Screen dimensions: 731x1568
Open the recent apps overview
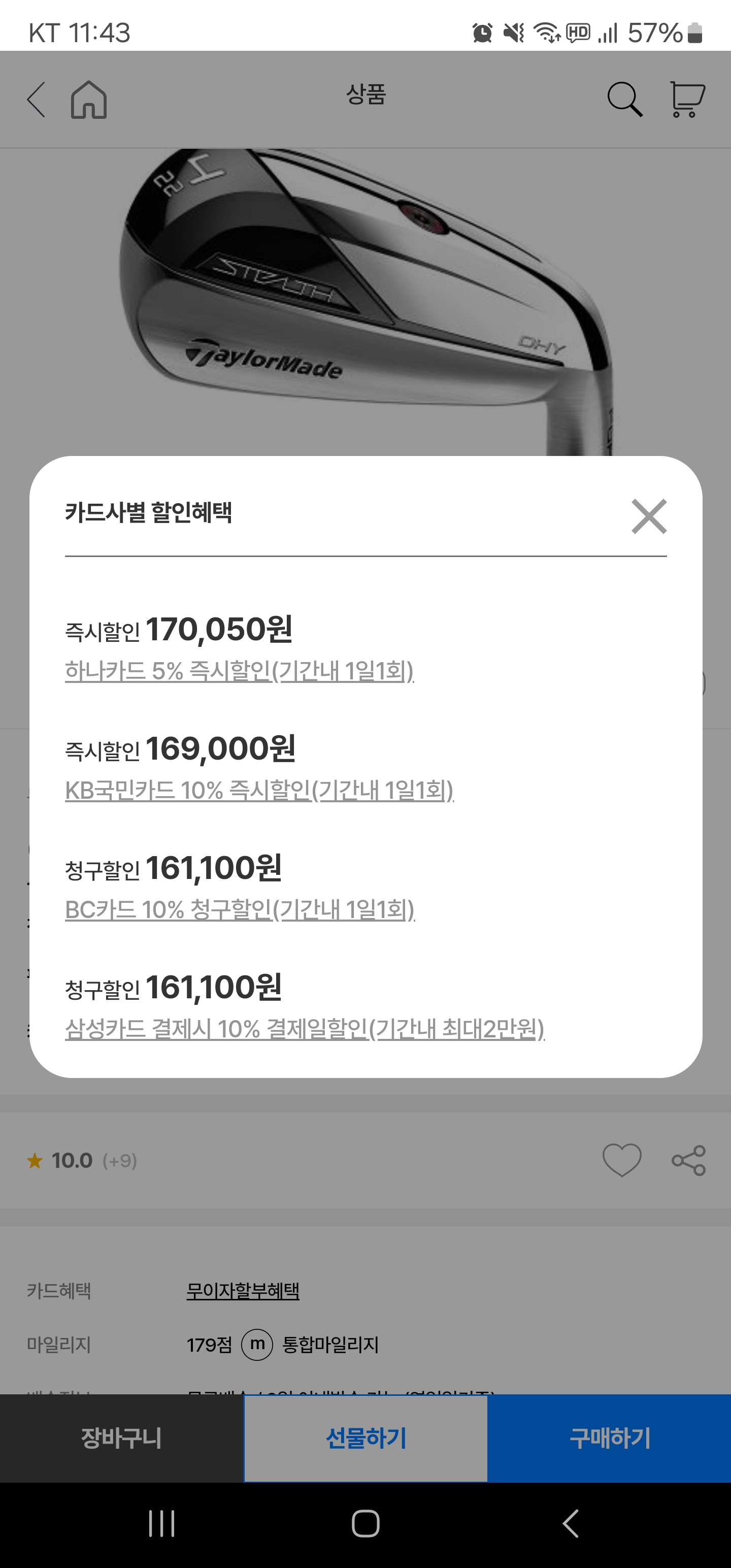(161, 1523)
